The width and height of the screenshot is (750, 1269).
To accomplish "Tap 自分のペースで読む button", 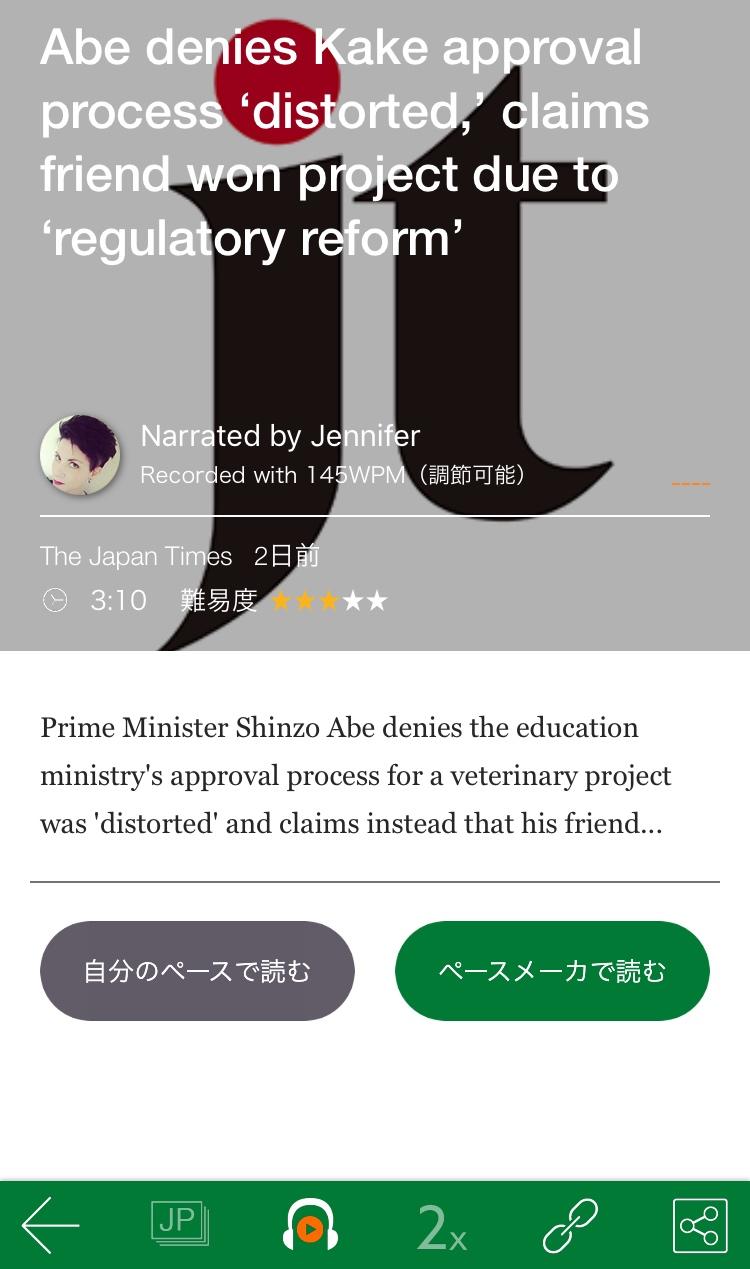I will point(197,971).
